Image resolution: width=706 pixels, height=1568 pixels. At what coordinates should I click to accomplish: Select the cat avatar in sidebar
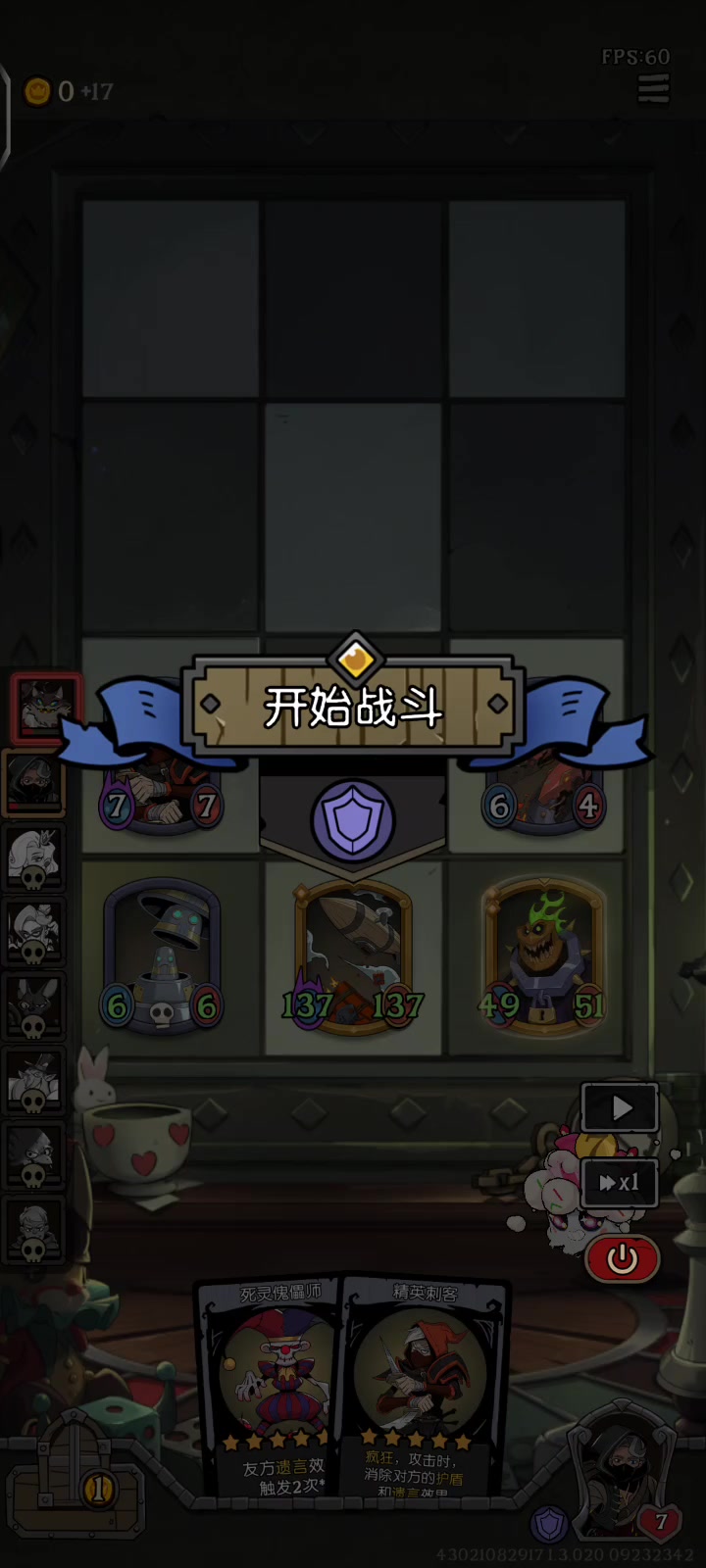tap(44, 706)
